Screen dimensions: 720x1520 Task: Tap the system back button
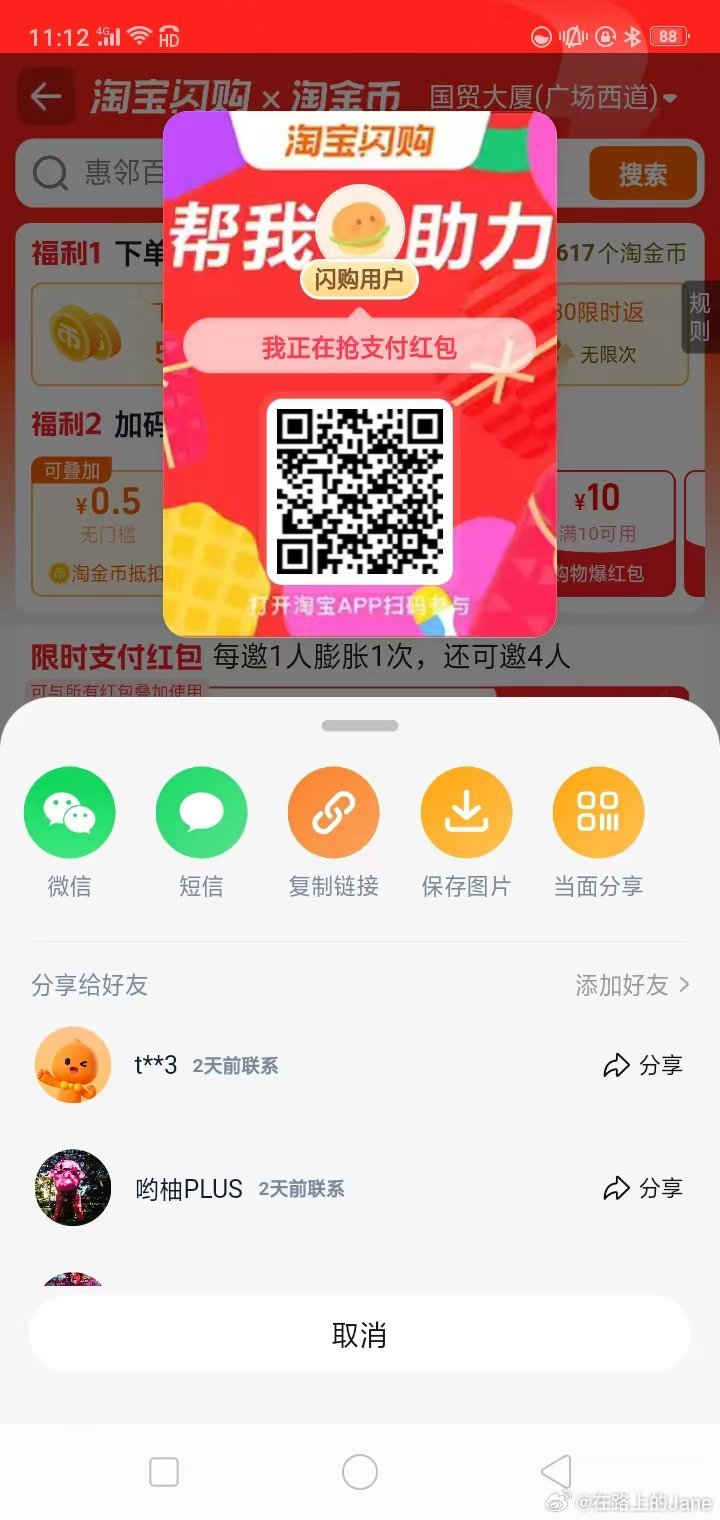coord(556,1472)
